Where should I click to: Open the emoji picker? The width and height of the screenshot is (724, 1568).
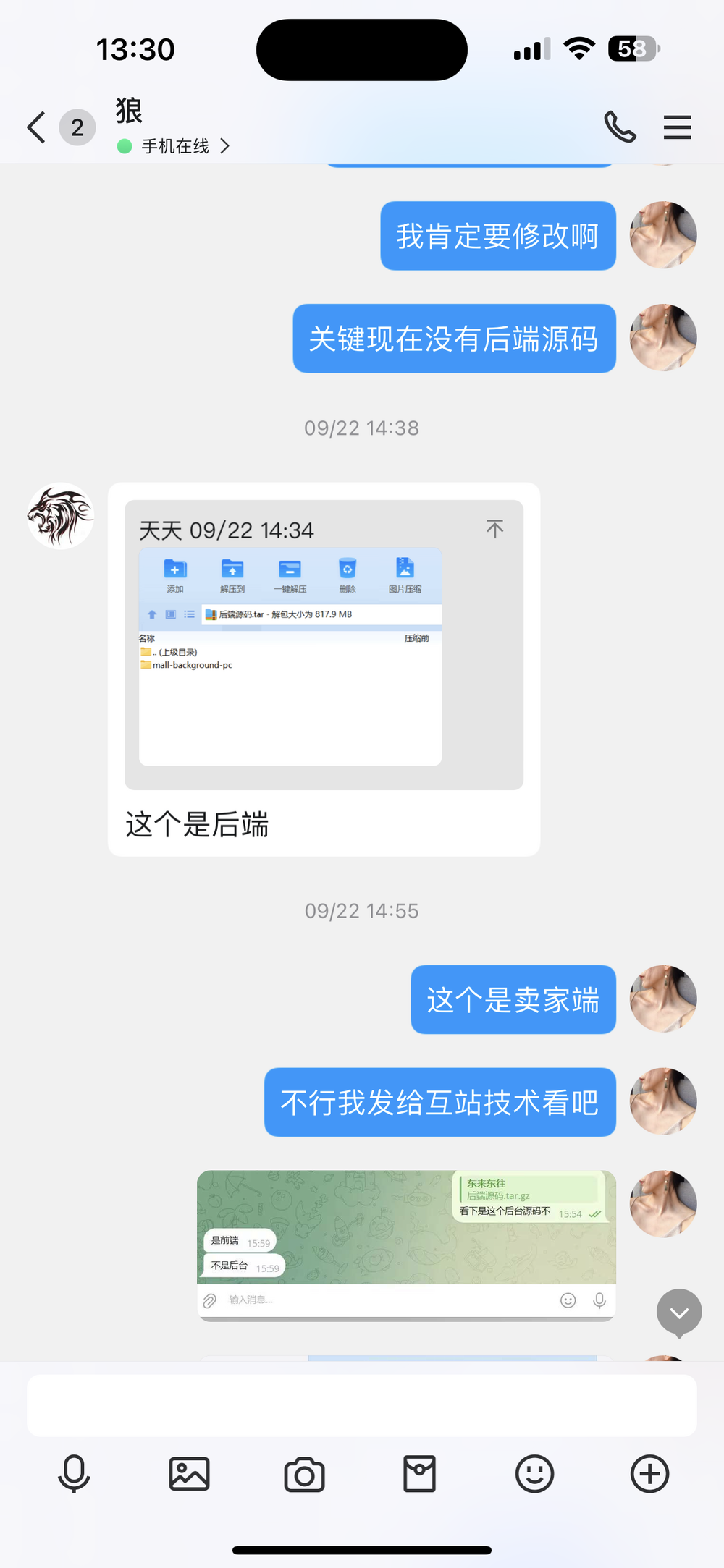pos(534,1475)
